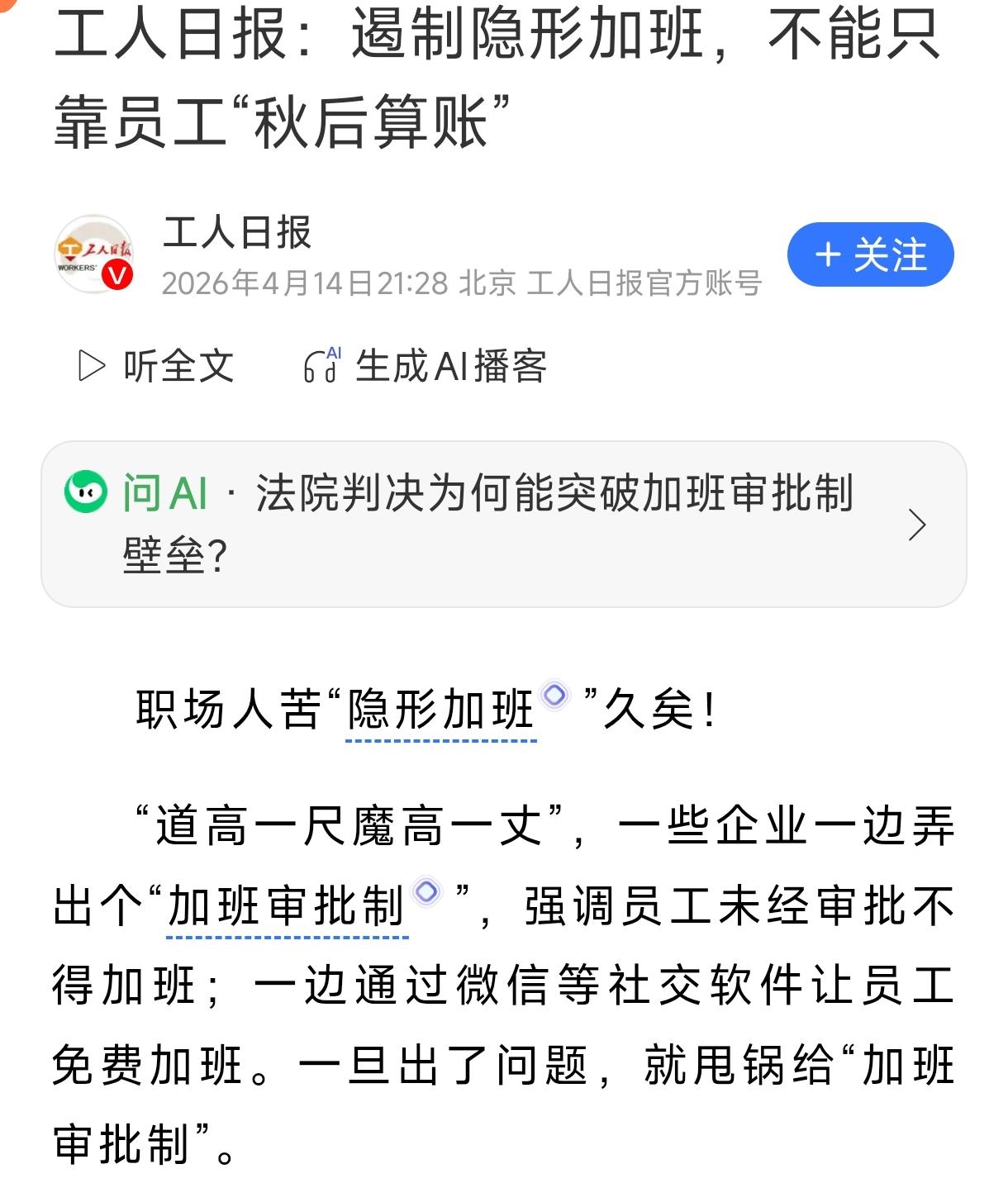
Task: Tap the article headline about 隐形加班
Action: [496, 78]
